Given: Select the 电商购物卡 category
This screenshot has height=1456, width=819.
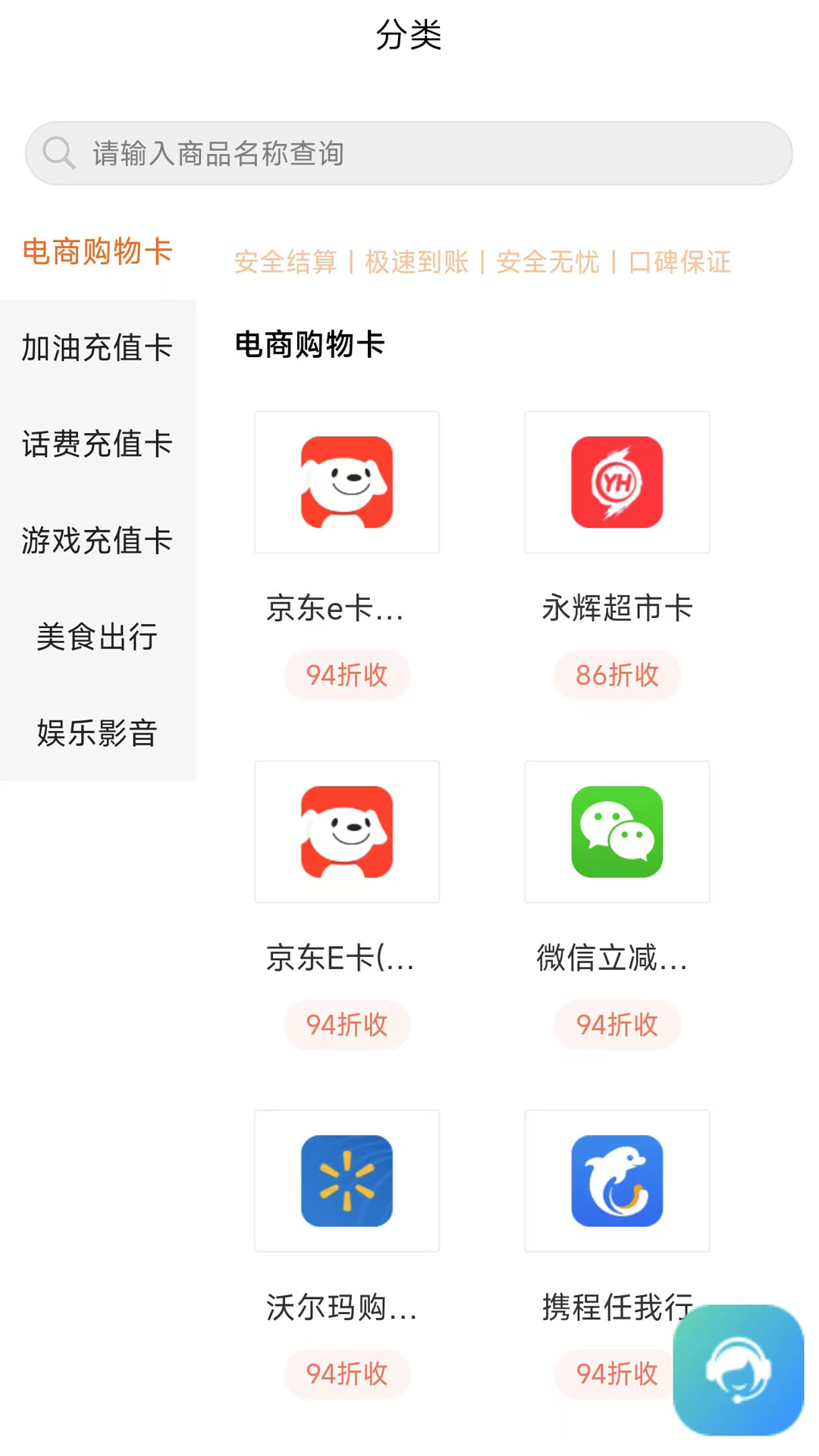Looking at the screenshot, I should [x=98, y=252].
